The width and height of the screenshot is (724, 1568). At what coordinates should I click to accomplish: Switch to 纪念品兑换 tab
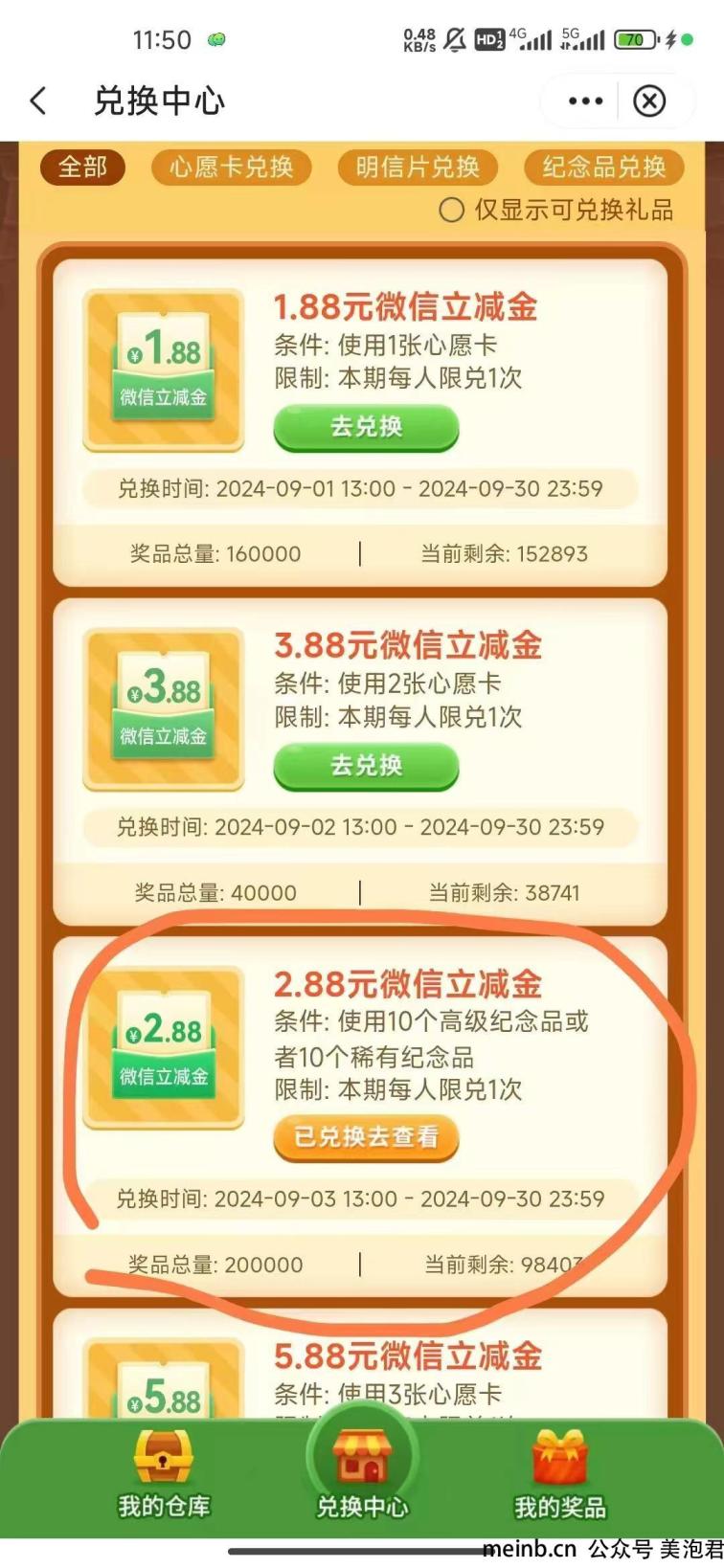coord(603,167)
